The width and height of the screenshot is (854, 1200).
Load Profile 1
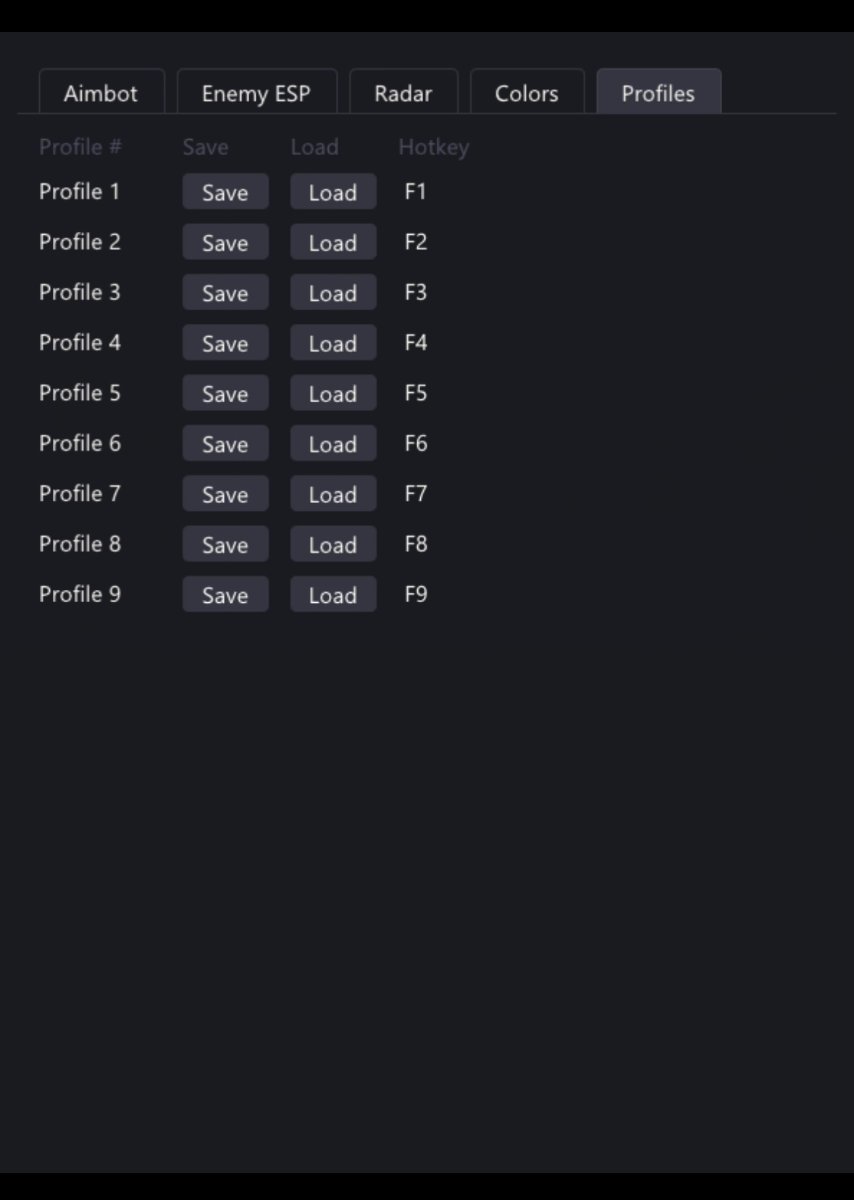point(333,192)
